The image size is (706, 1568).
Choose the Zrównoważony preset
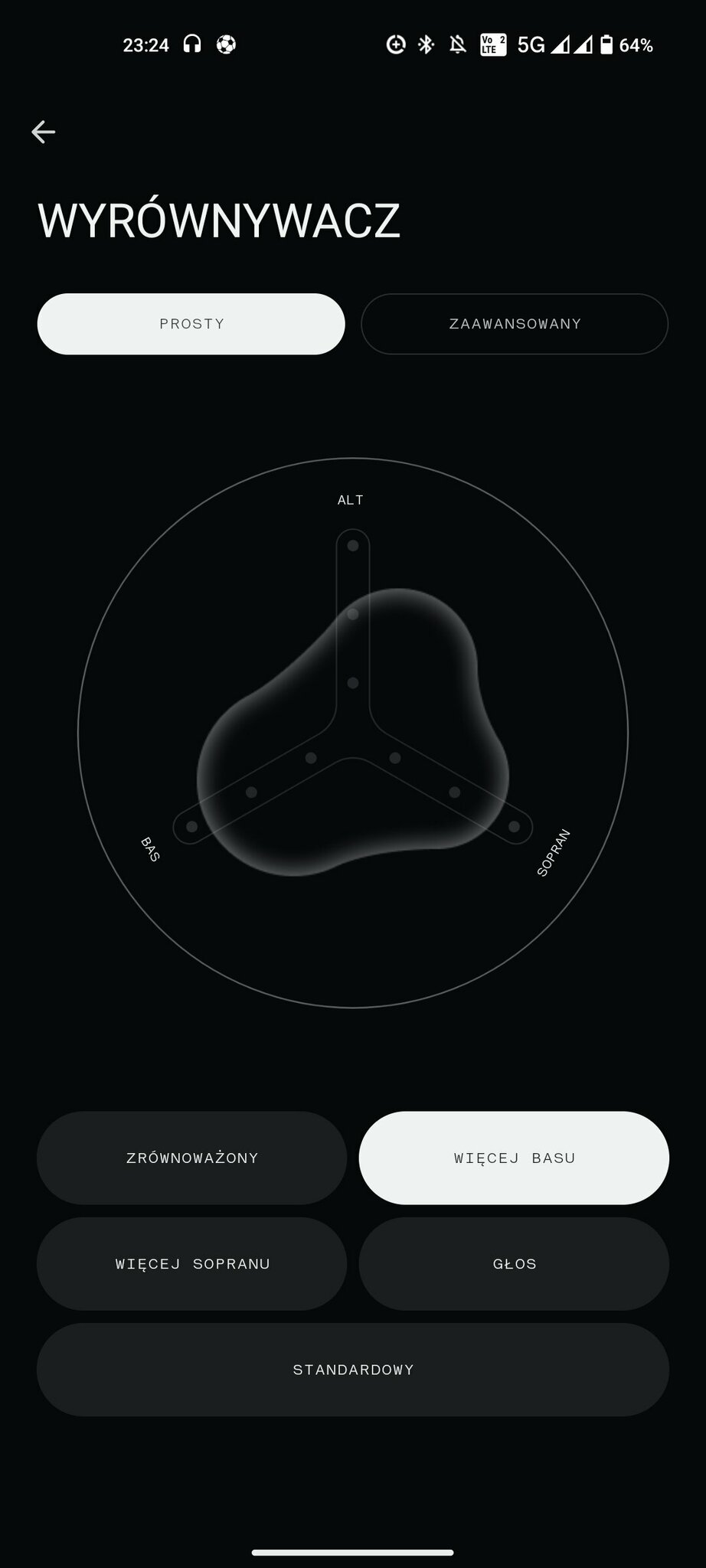(191, 1158)
